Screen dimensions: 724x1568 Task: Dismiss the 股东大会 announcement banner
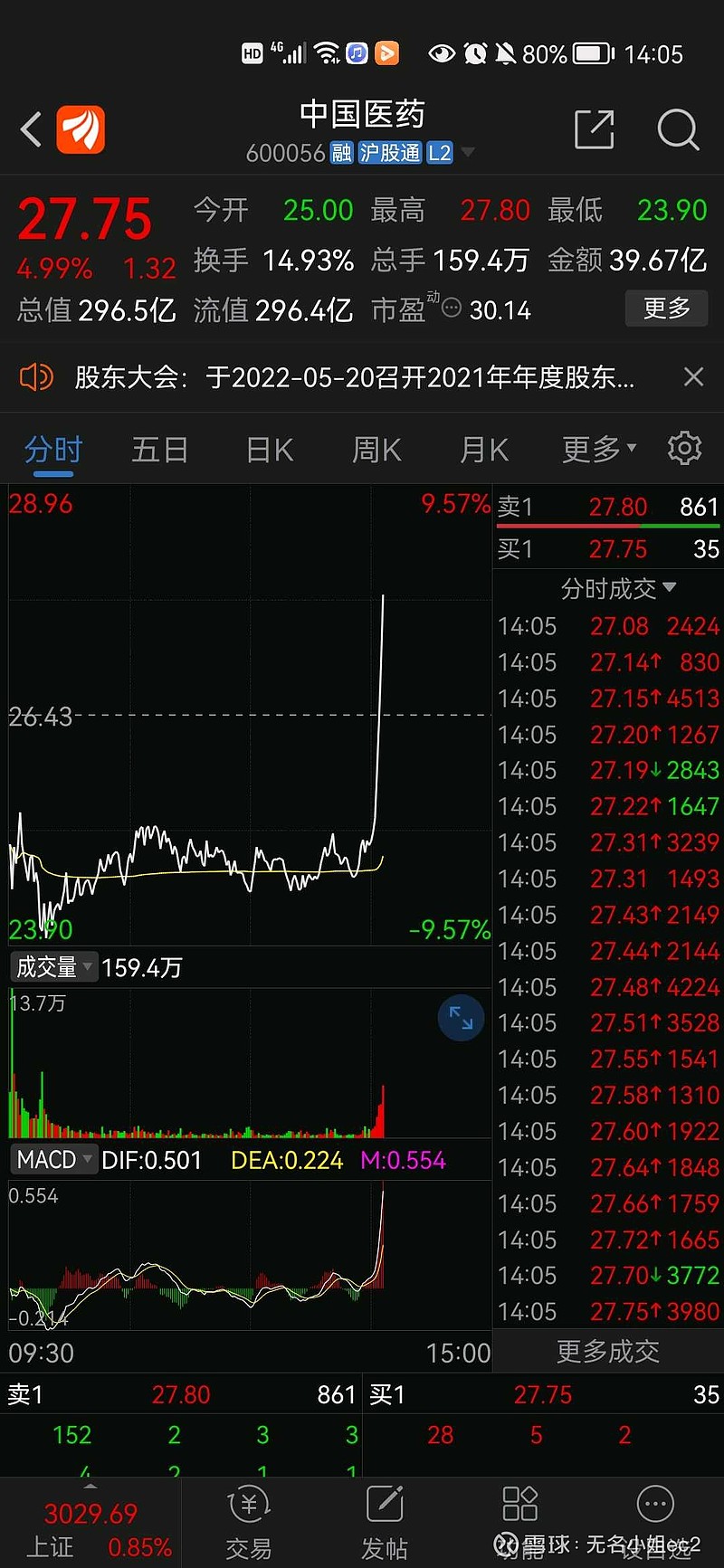click(693, 376)
